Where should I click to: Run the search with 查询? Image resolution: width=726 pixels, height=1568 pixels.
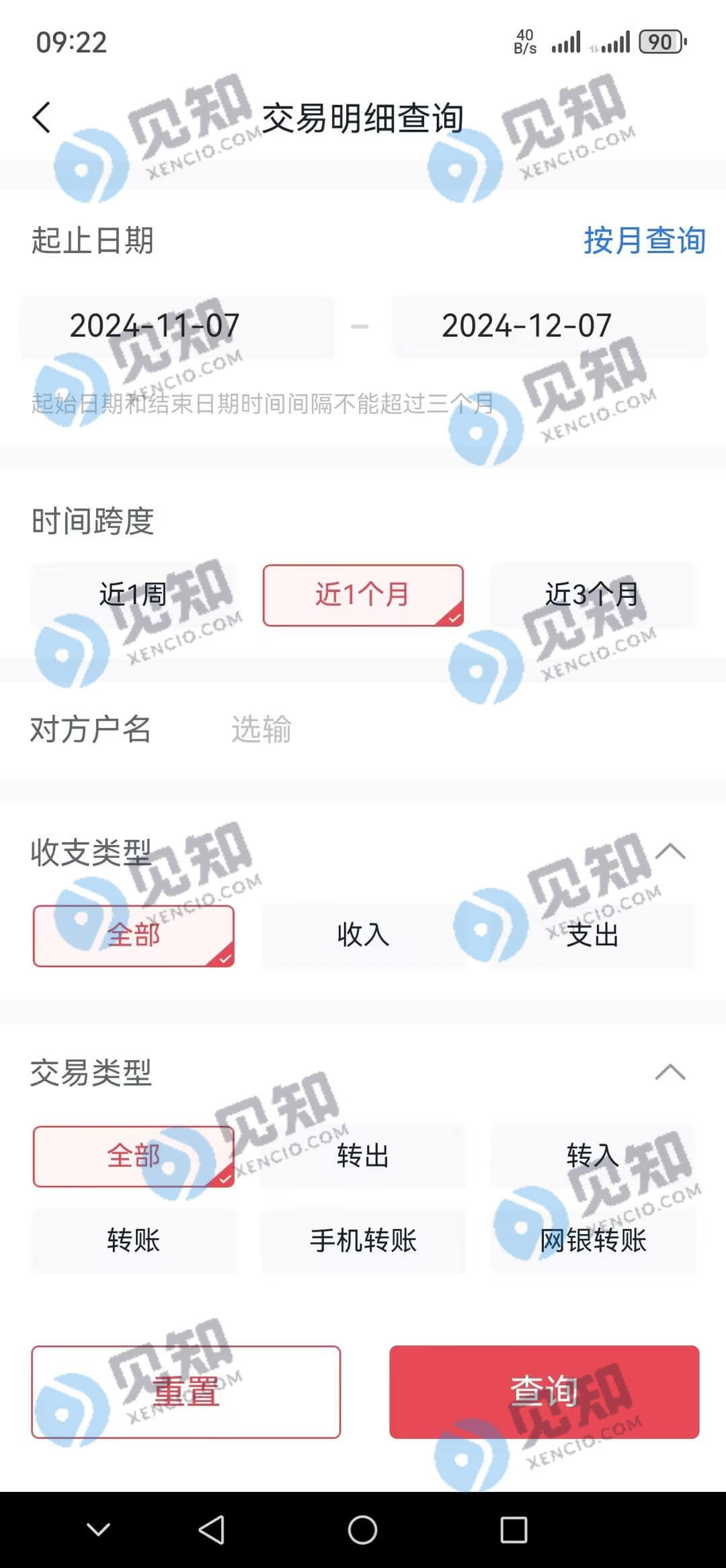pyautogui.click(x=544, y=1392)
